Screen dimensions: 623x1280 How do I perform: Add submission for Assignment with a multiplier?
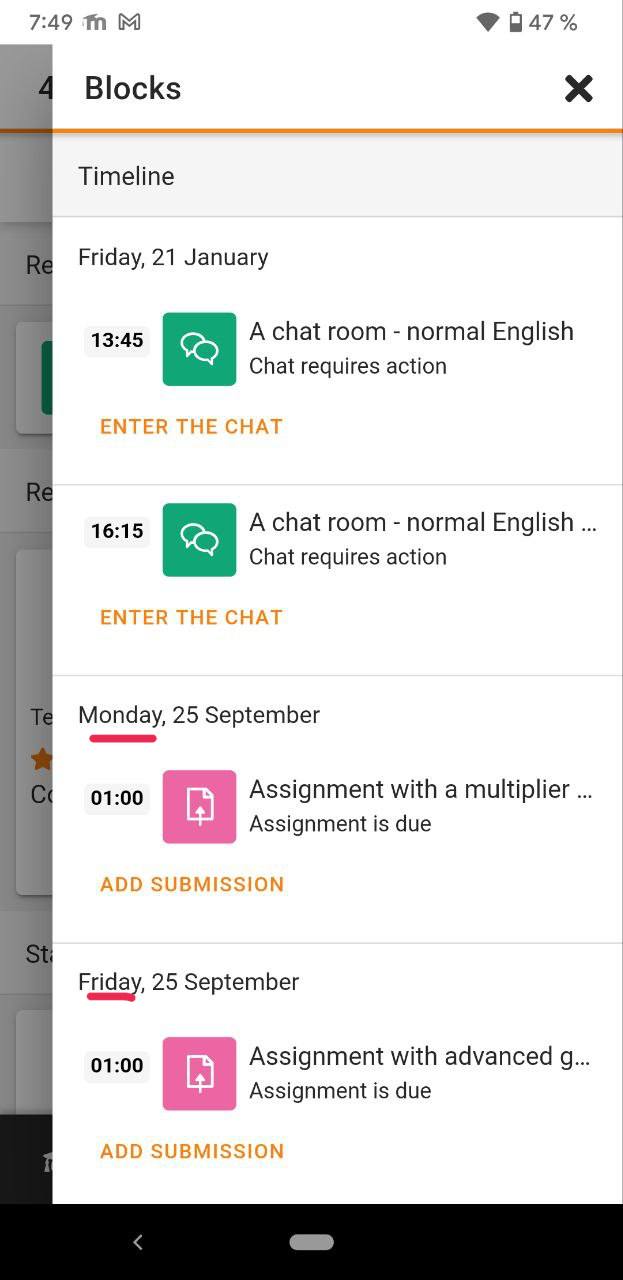(192, 884)
